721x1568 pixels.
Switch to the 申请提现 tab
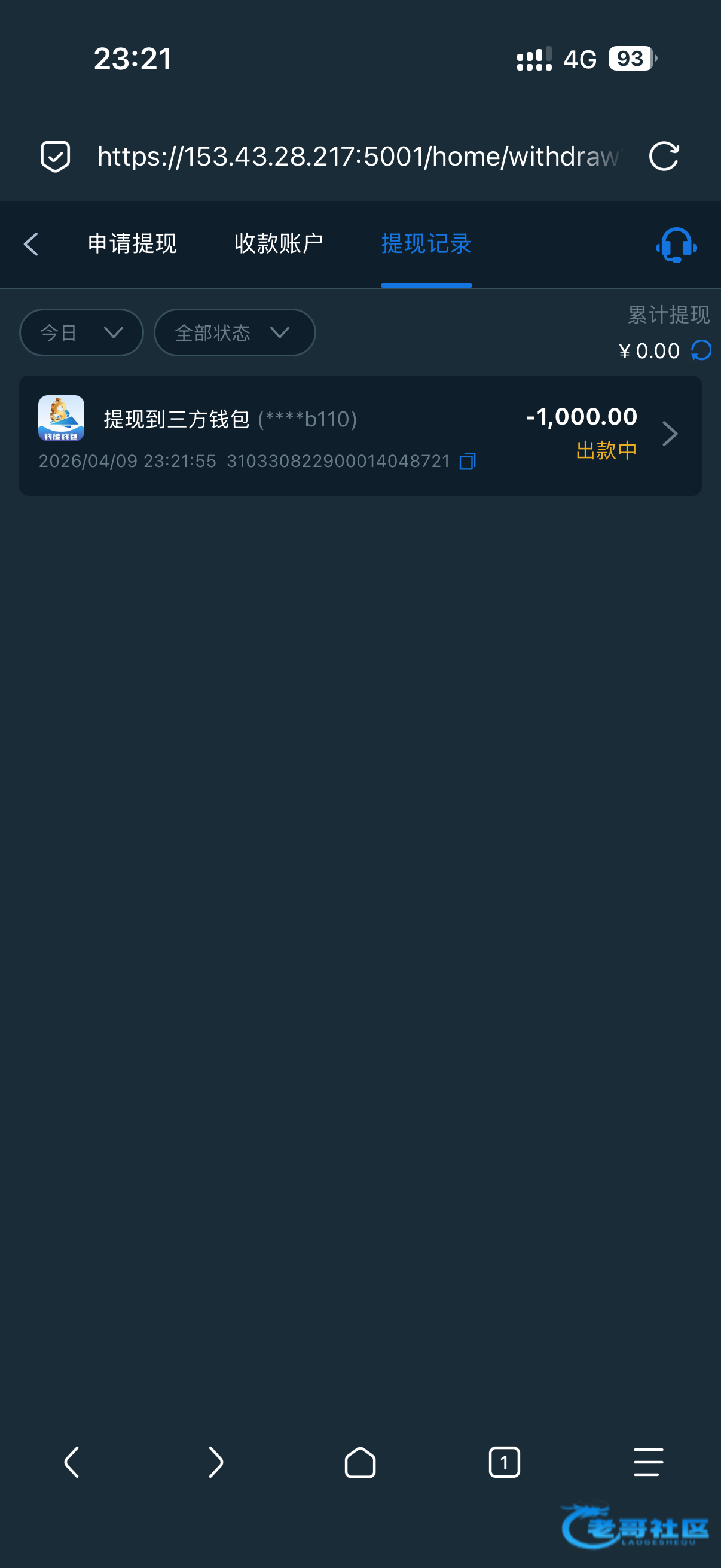pyautogui.click(x=132, y=244)
